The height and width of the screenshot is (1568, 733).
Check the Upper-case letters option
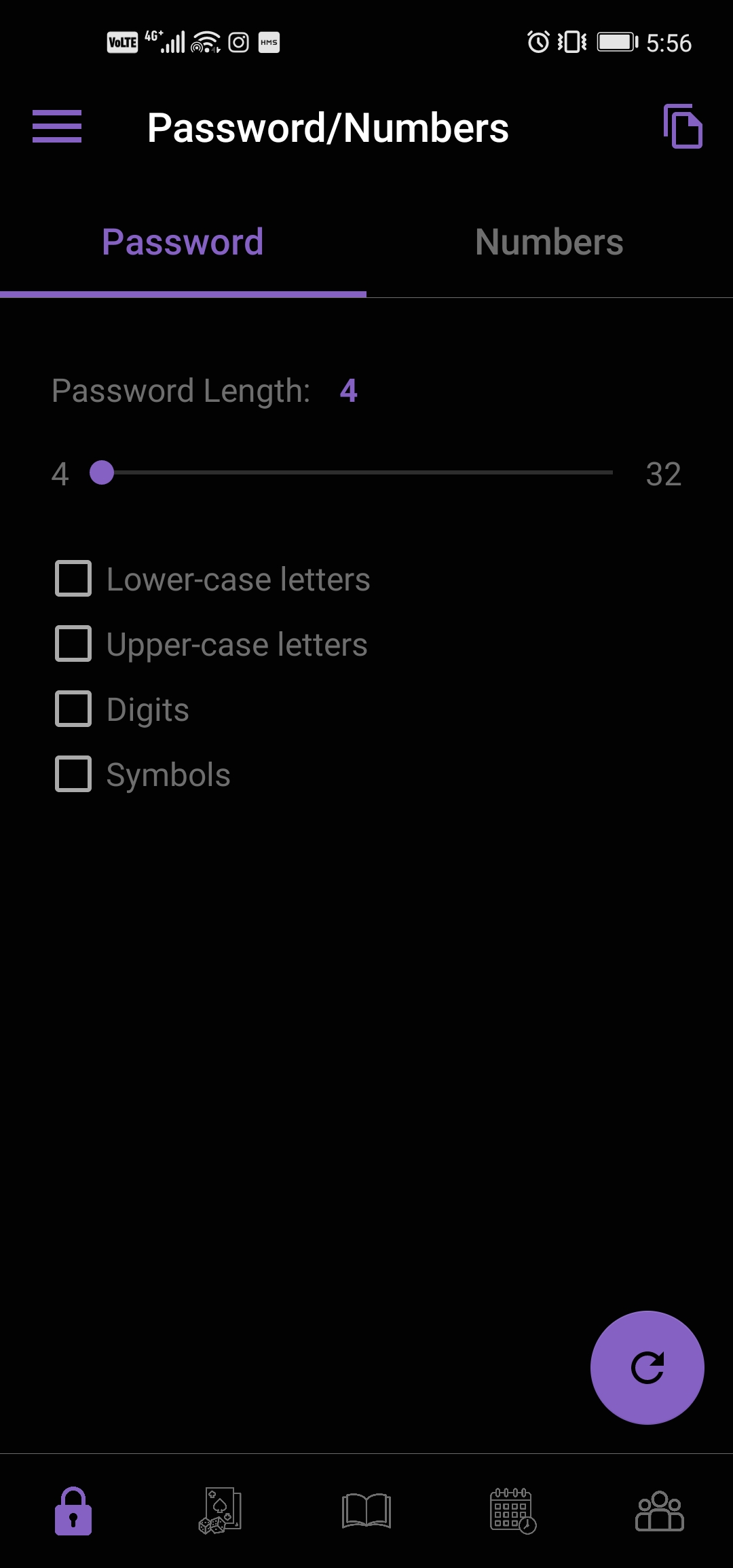(73, 644)
